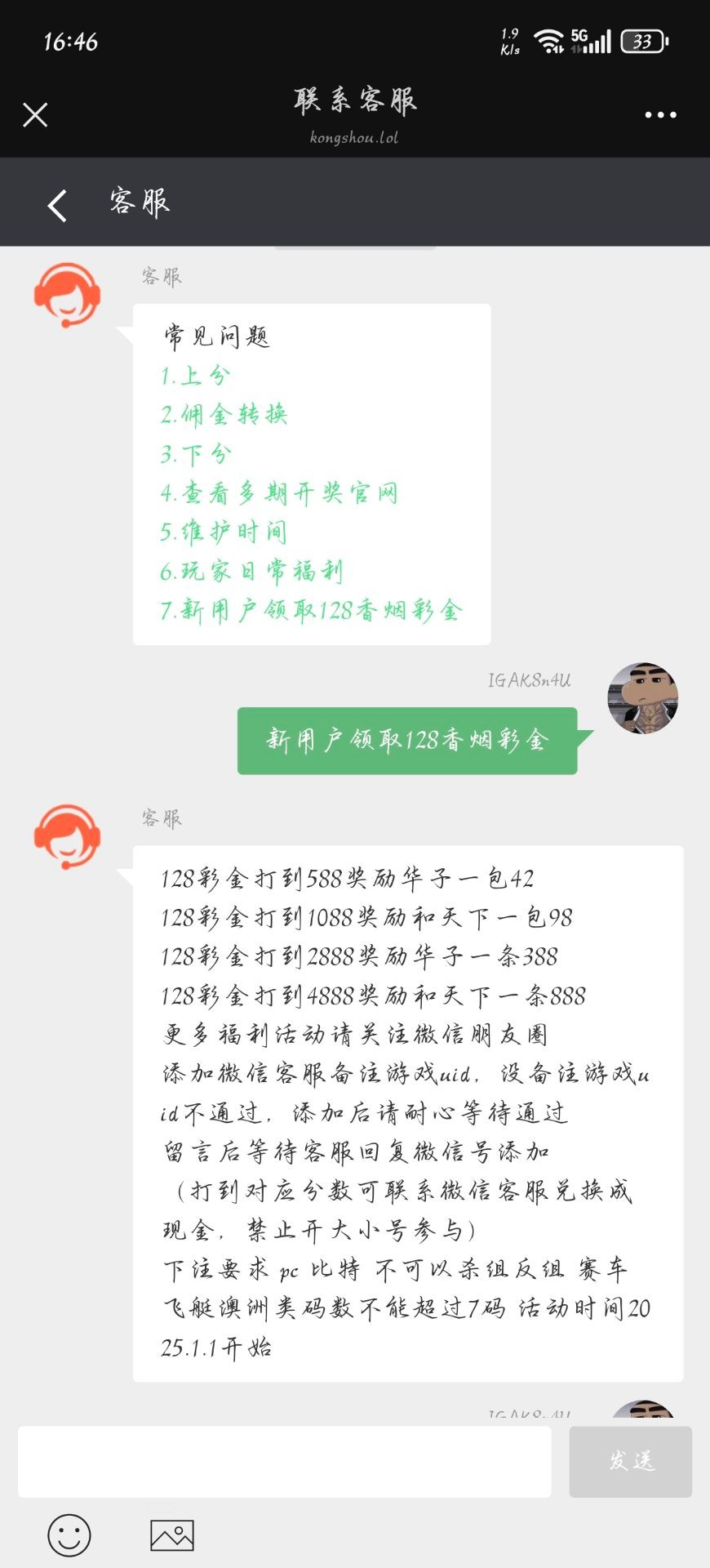Open the three-dot overflow menu

(660, 115)
